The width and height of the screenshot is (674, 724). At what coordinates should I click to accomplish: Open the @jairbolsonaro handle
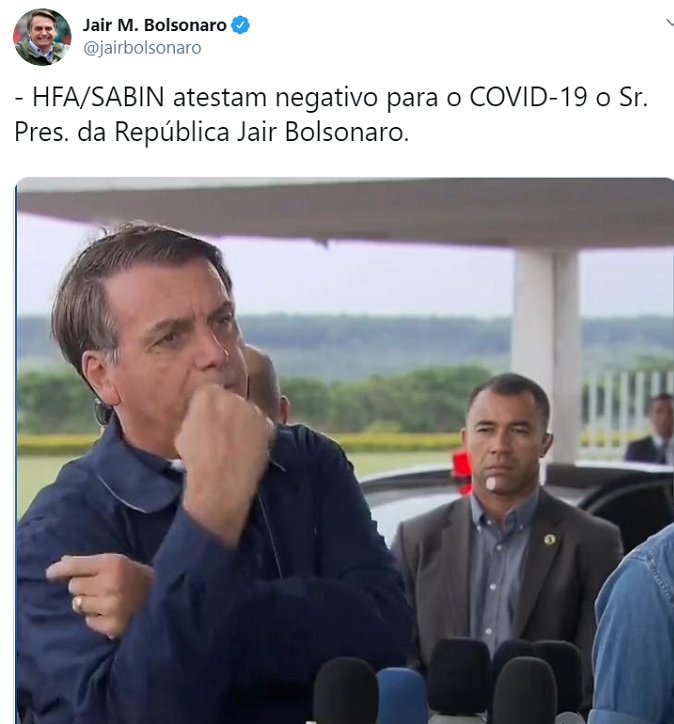tap(142, 48)
